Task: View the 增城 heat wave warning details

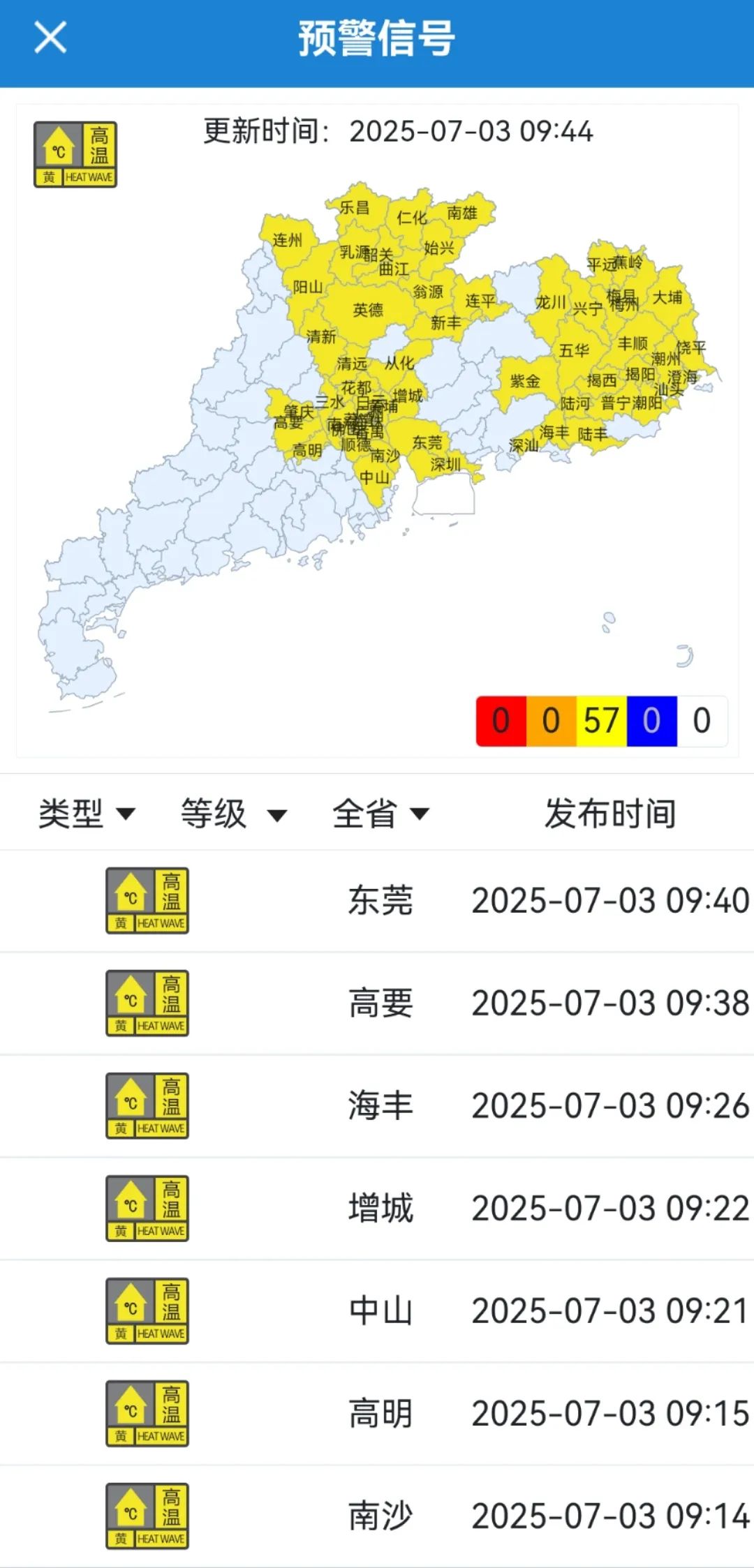Action: [x=377, y=1209]
